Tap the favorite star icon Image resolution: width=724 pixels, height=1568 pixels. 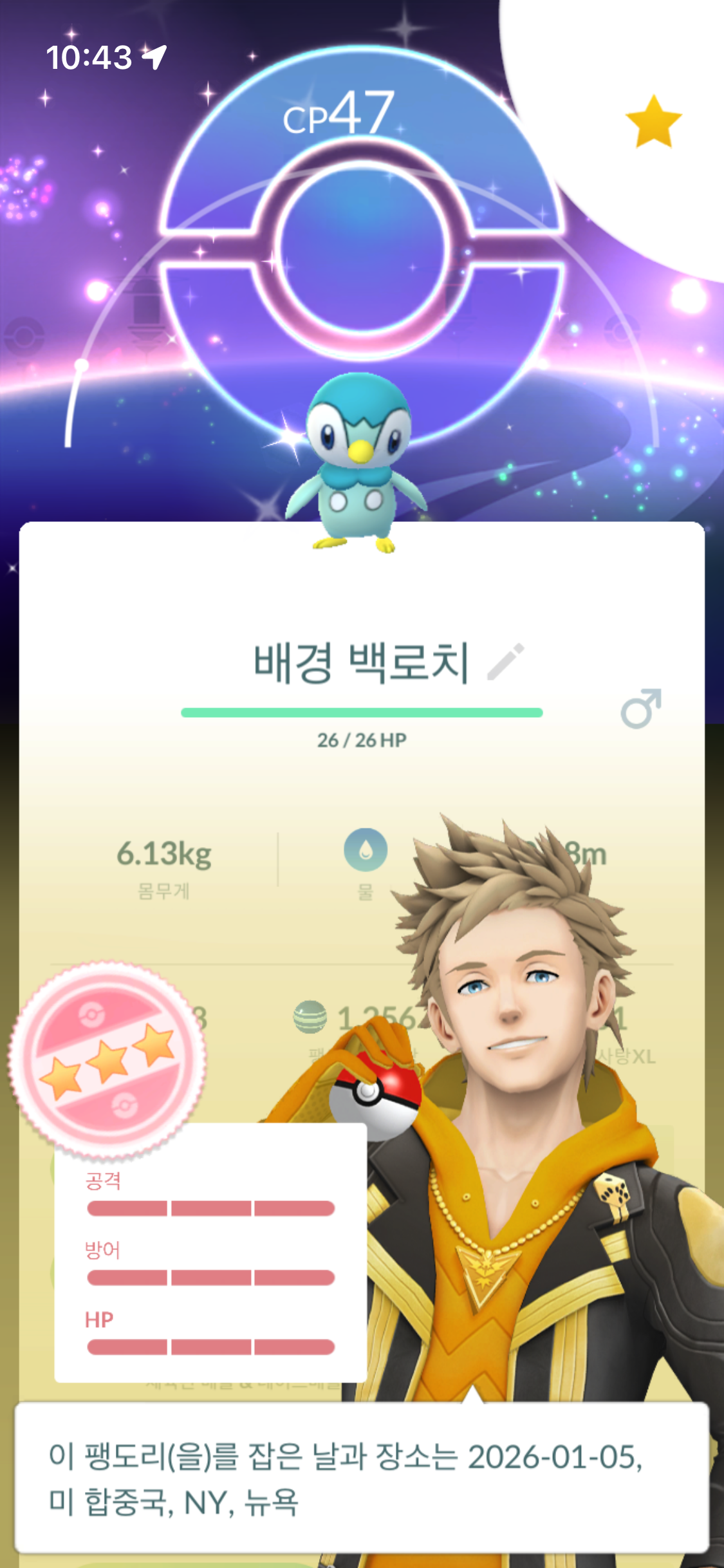pyautogui.click(x=653, y=122)
